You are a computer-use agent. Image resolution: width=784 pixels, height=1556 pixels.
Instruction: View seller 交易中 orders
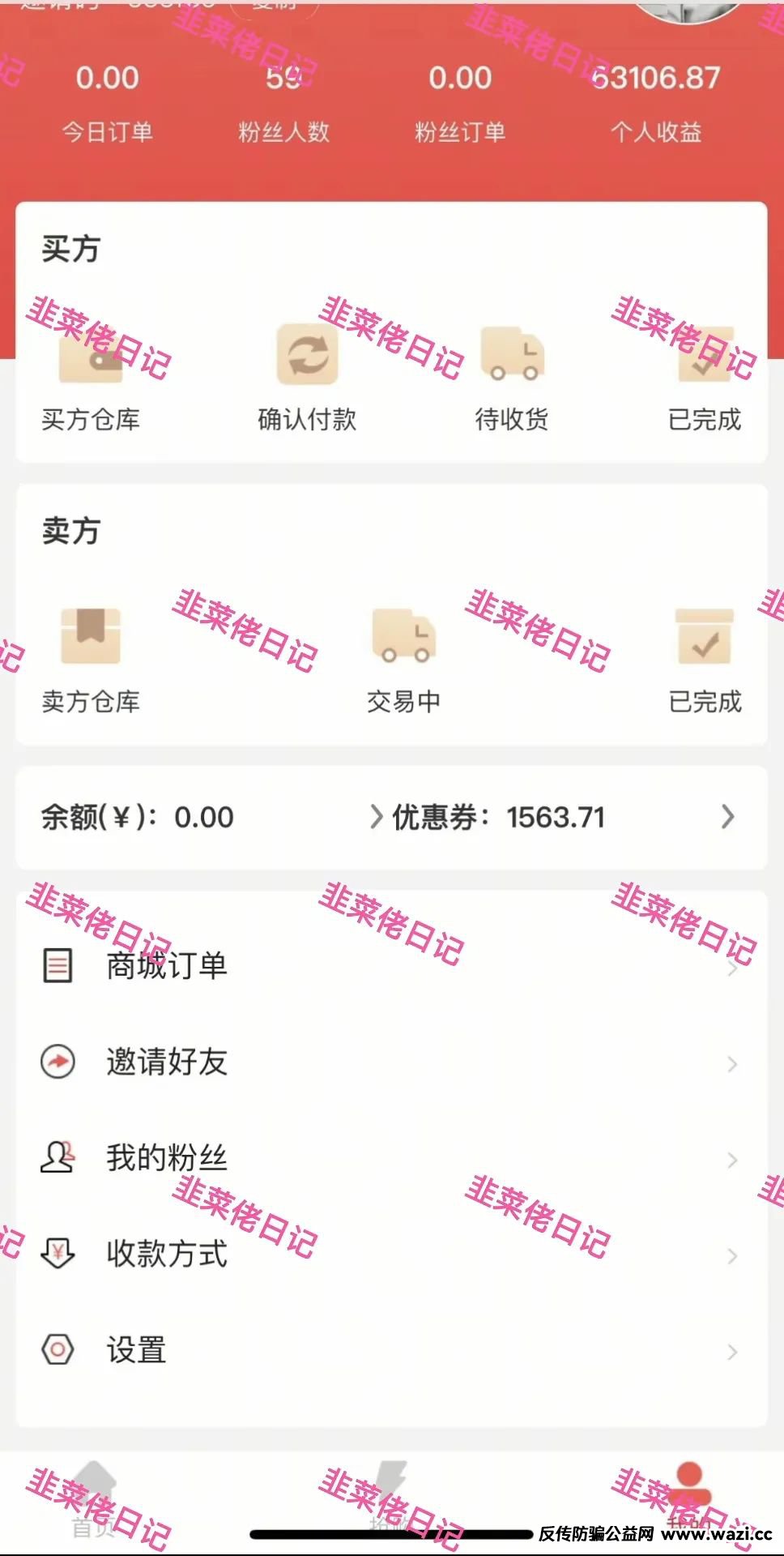[403, 661]
